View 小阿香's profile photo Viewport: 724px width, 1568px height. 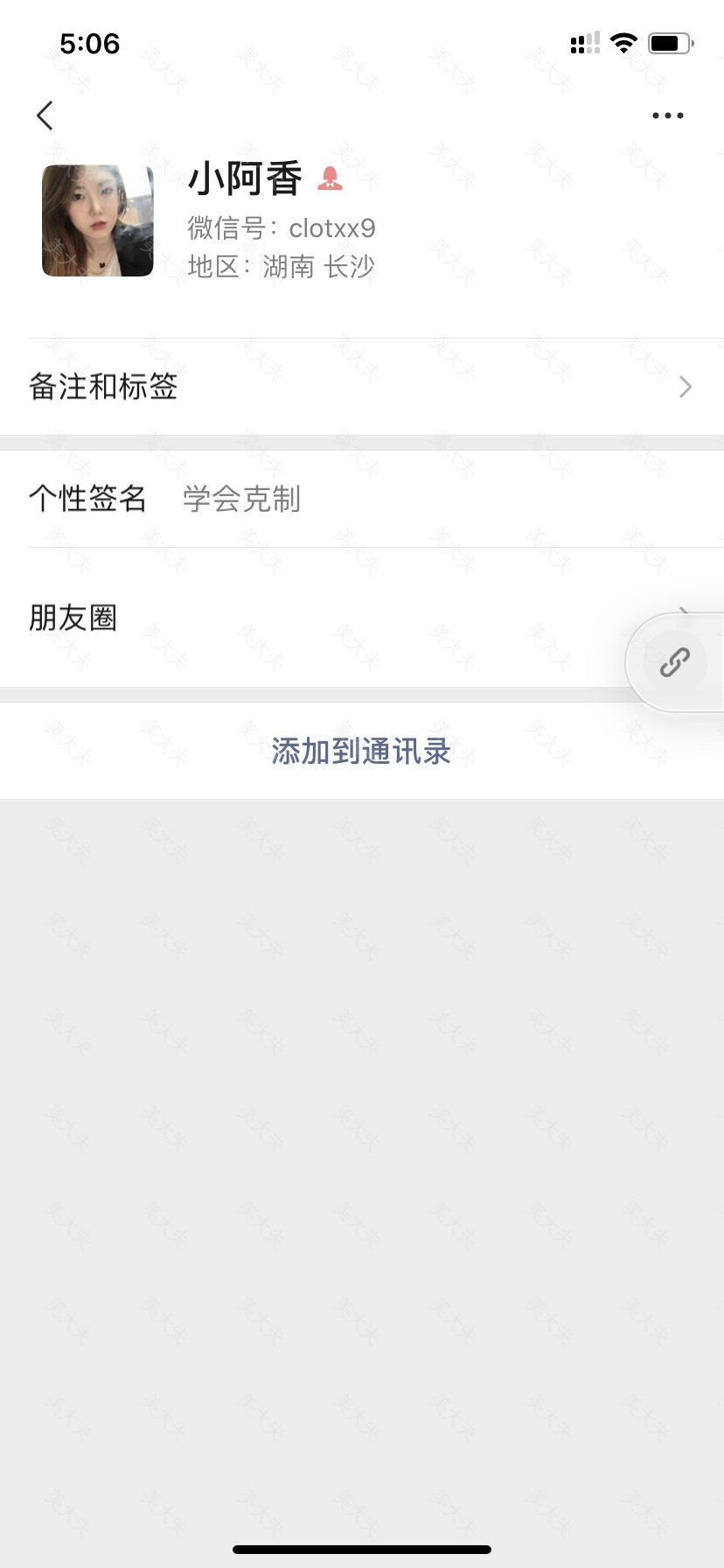[98, 220]
